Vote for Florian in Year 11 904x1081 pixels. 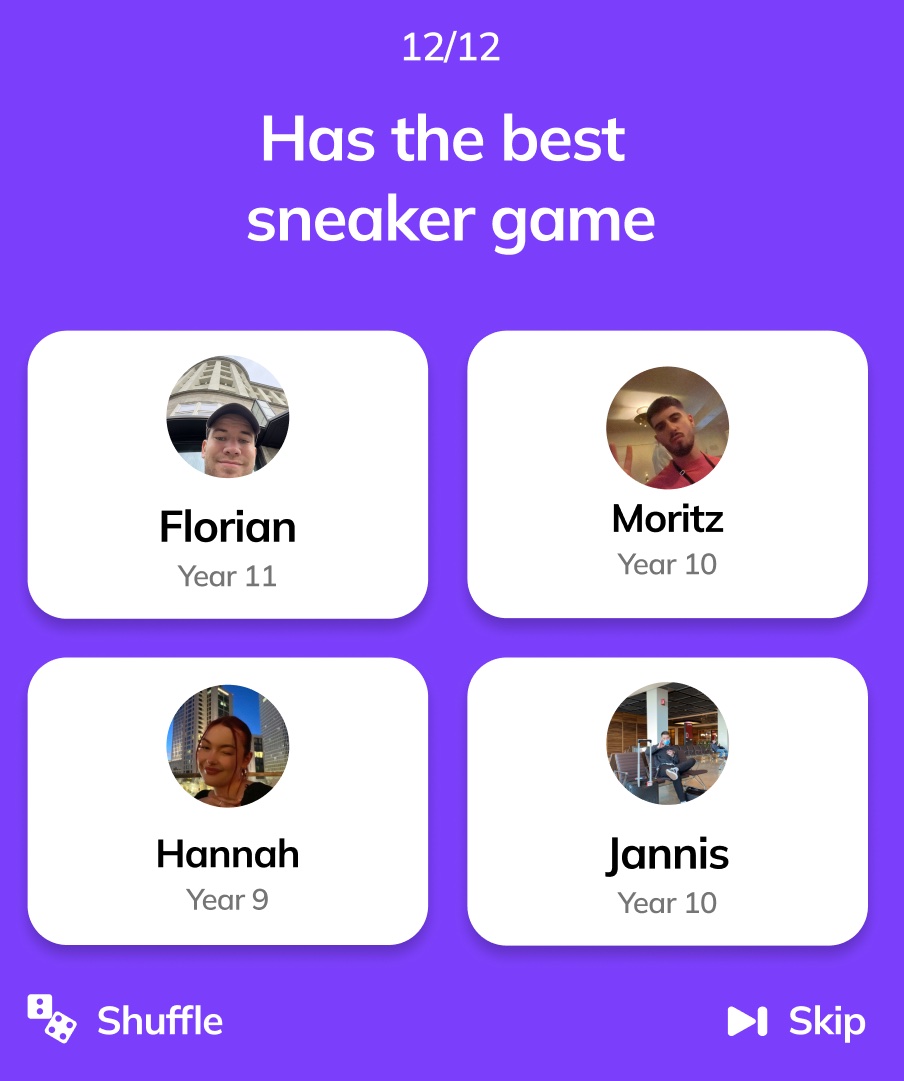(227, 474)
